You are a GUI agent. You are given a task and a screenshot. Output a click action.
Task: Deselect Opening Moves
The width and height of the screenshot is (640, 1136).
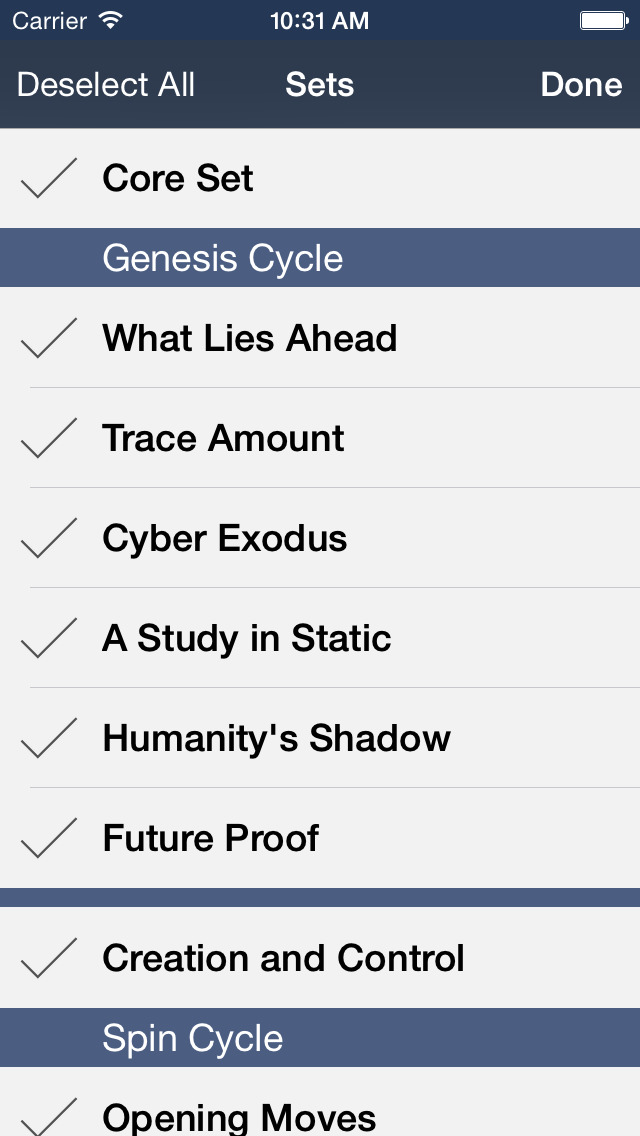click(320, 1102)
